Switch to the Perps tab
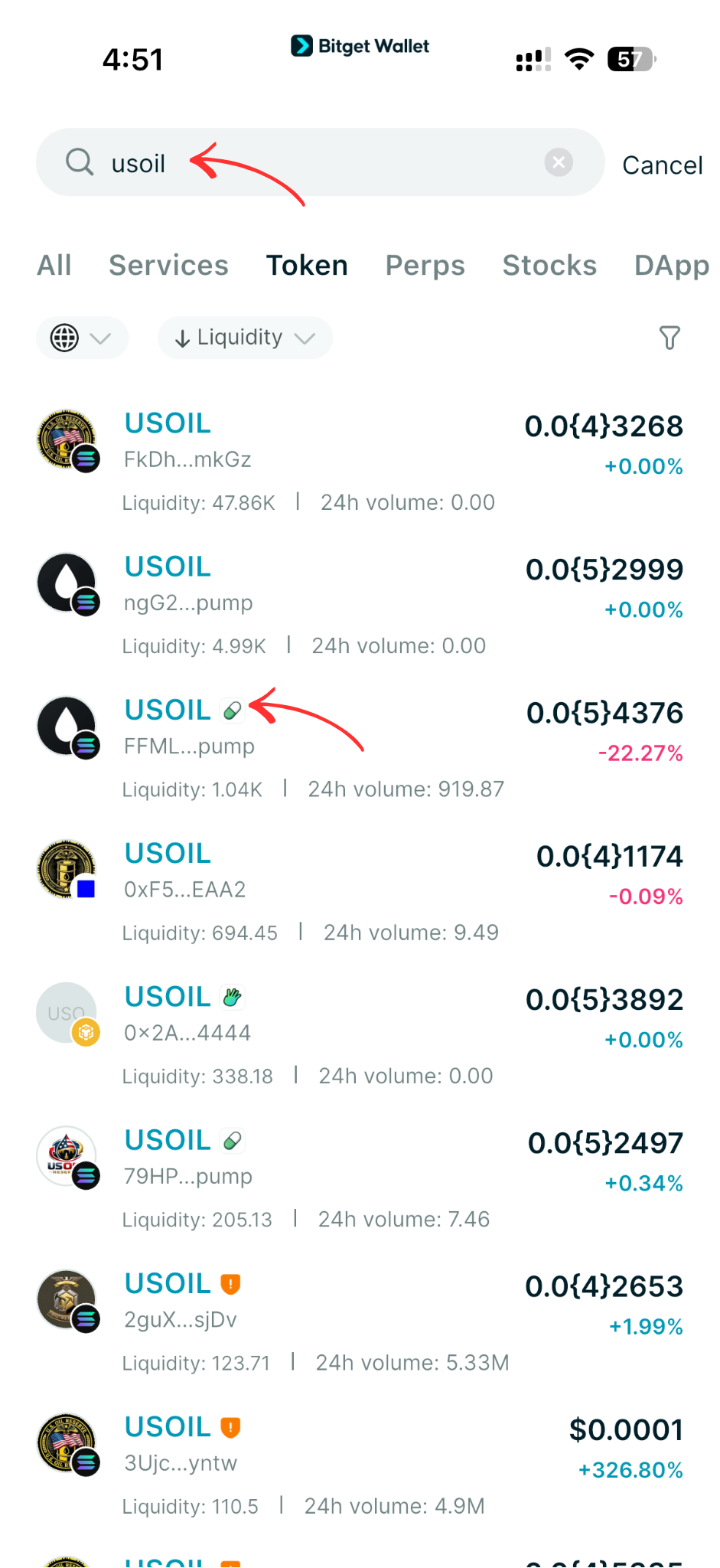The height and width of the screenshot is (1568, 720). pyautogui.click(x=425, y=266)
